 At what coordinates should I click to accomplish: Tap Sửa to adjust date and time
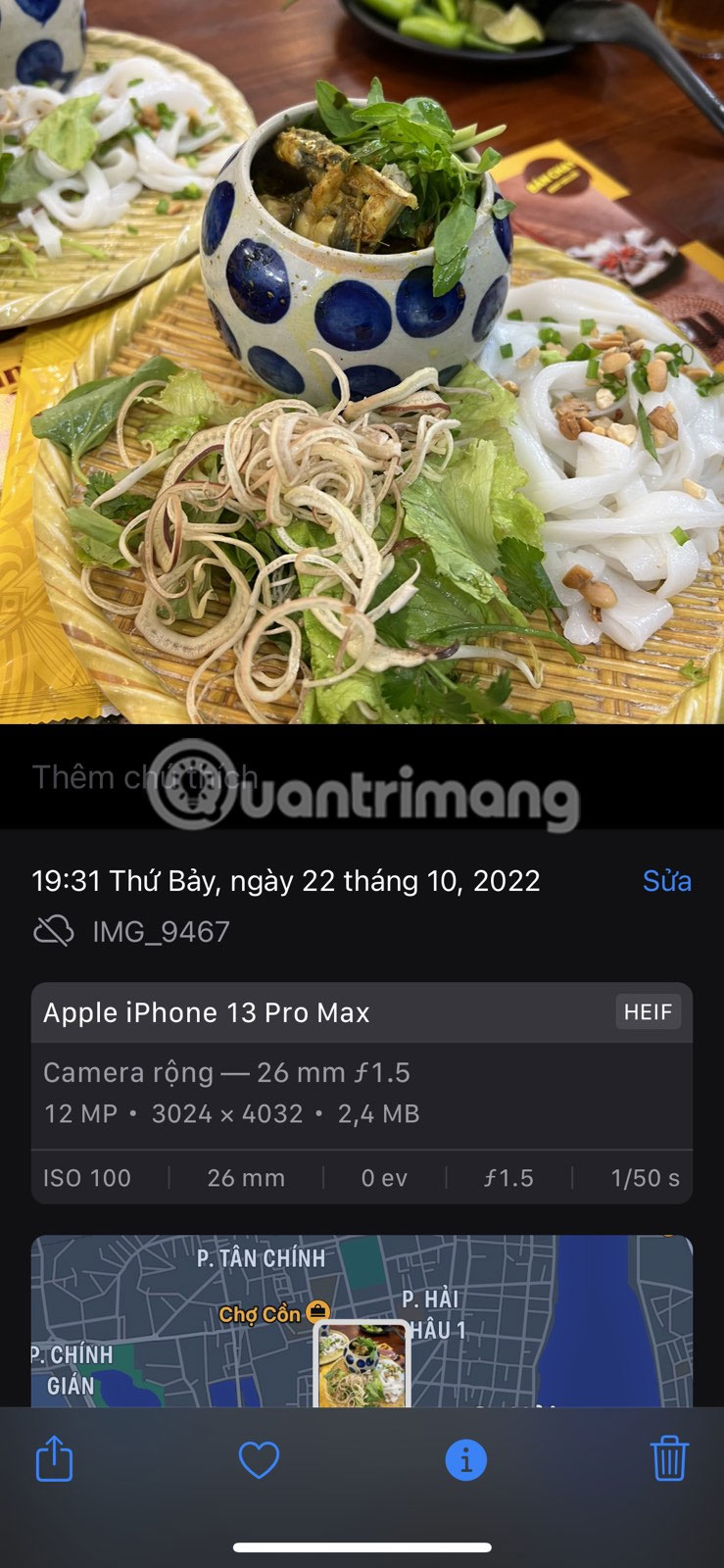click(666, 880)
